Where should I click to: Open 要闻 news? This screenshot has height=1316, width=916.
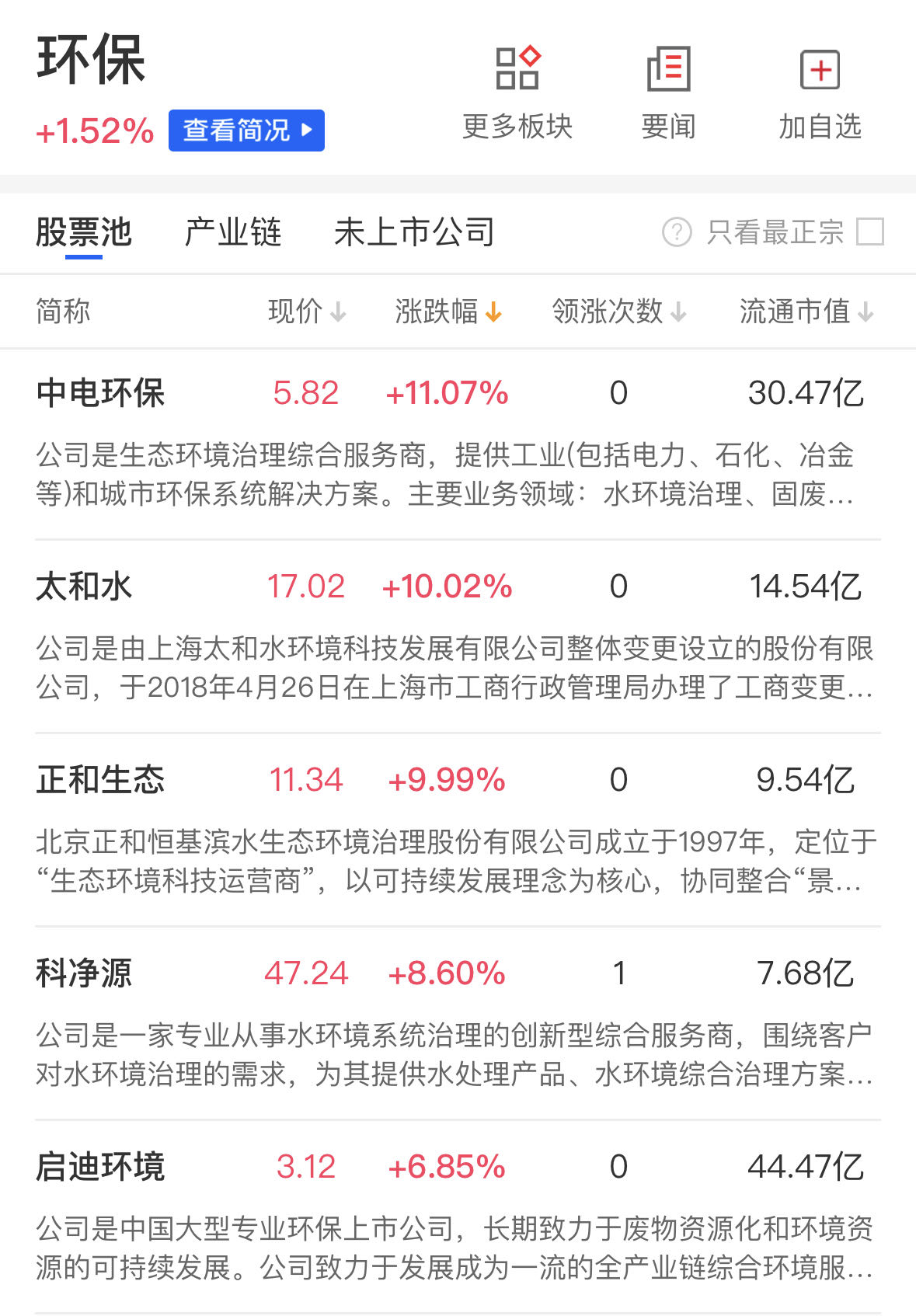(668, 92)
